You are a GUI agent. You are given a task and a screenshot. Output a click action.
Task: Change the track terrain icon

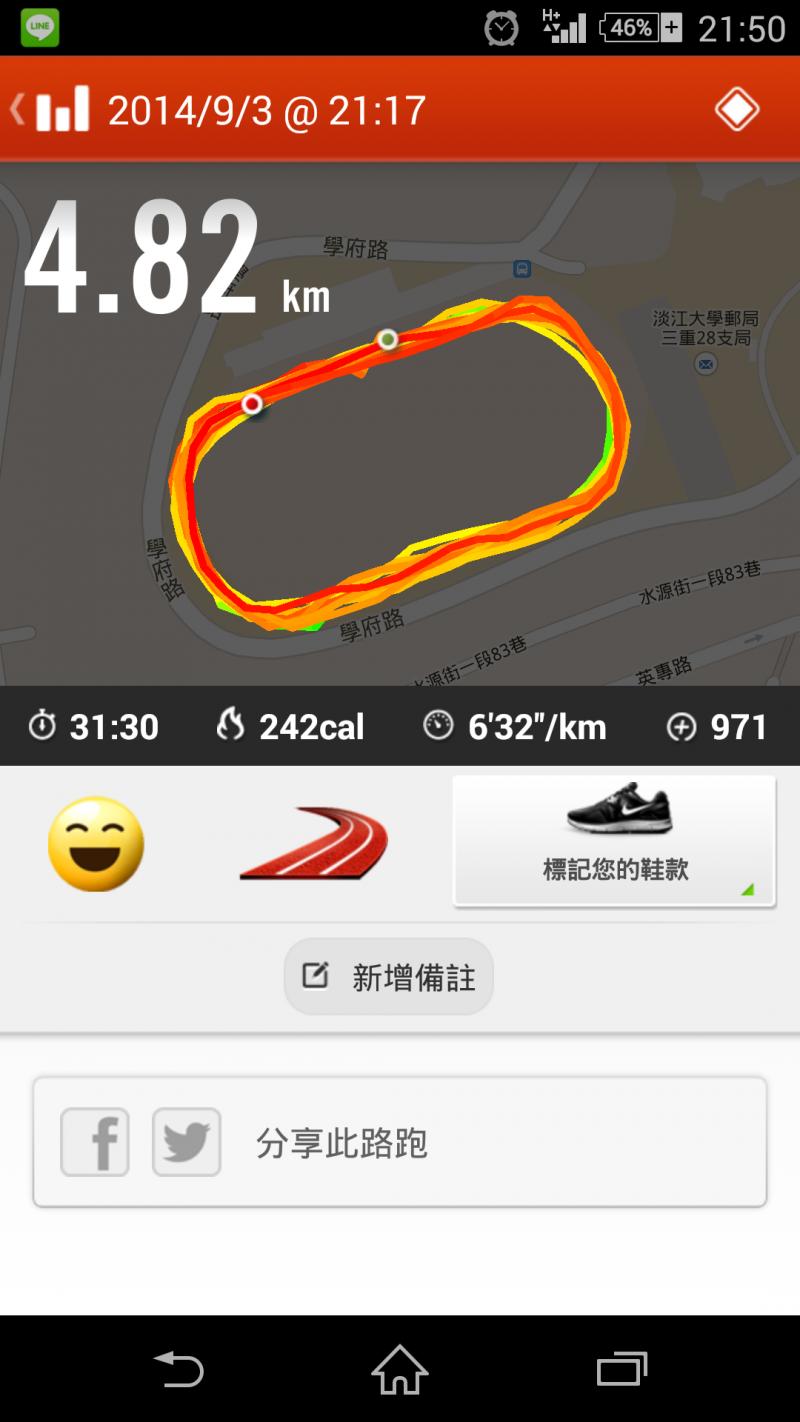[313, 845]
